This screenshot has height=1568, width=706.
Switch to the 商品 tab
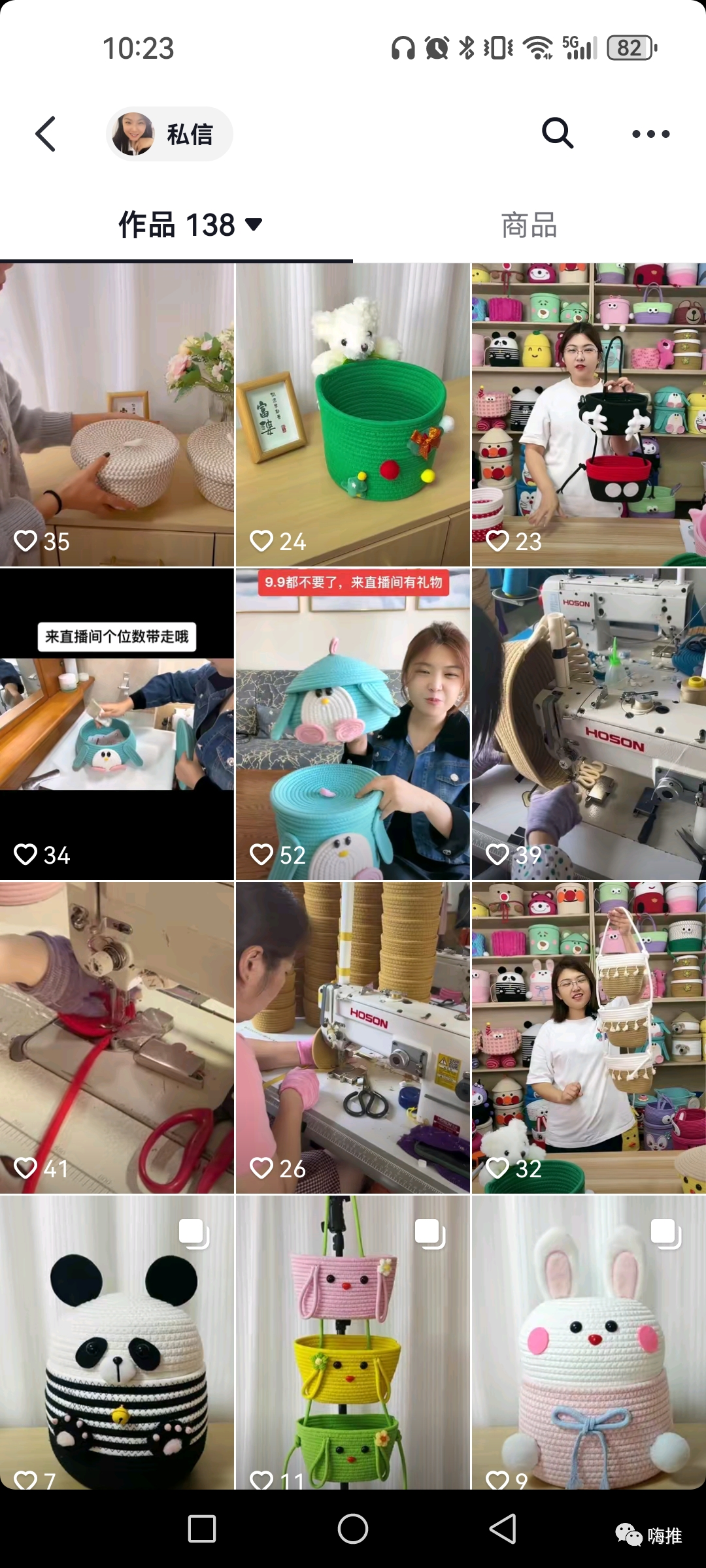[529, 225]
